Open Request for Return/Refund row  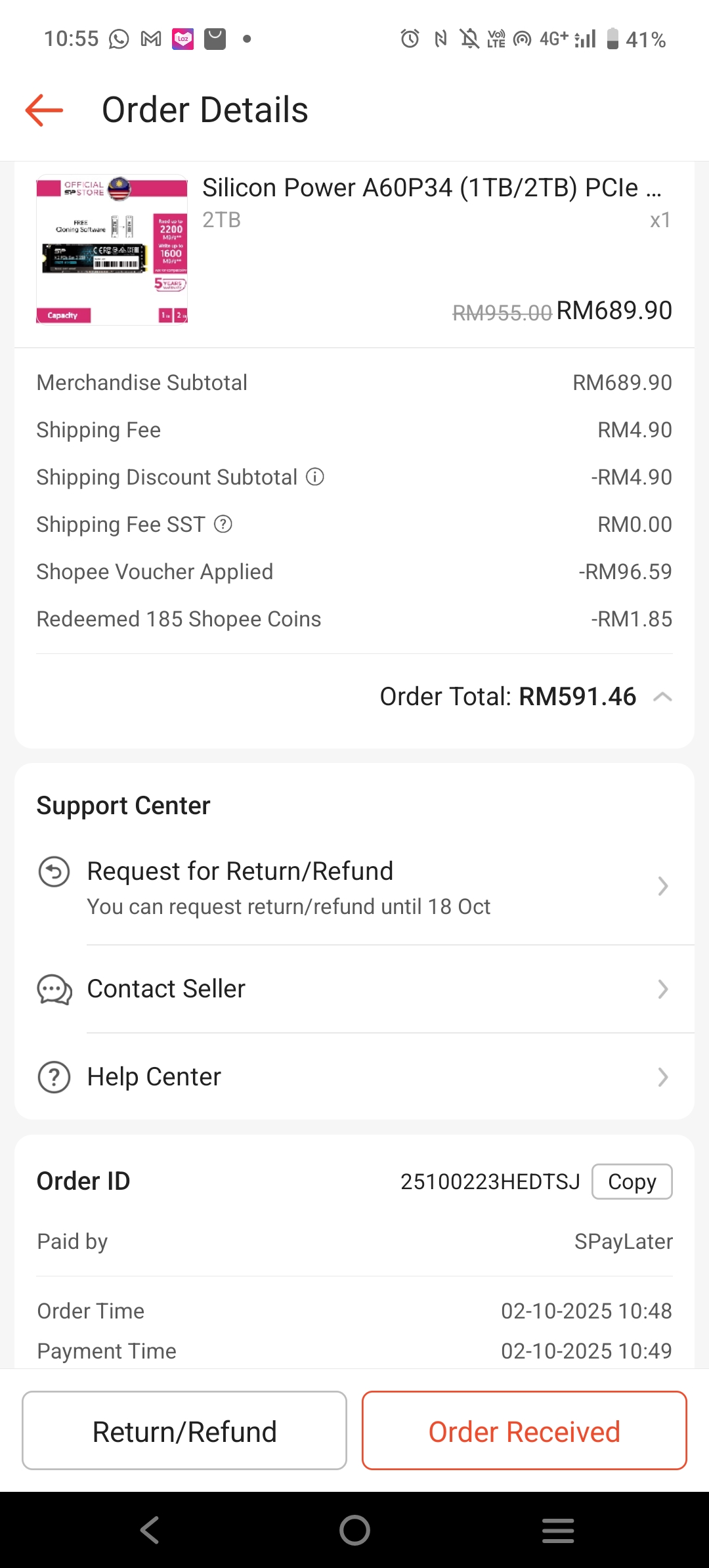(x=354, y=886)
